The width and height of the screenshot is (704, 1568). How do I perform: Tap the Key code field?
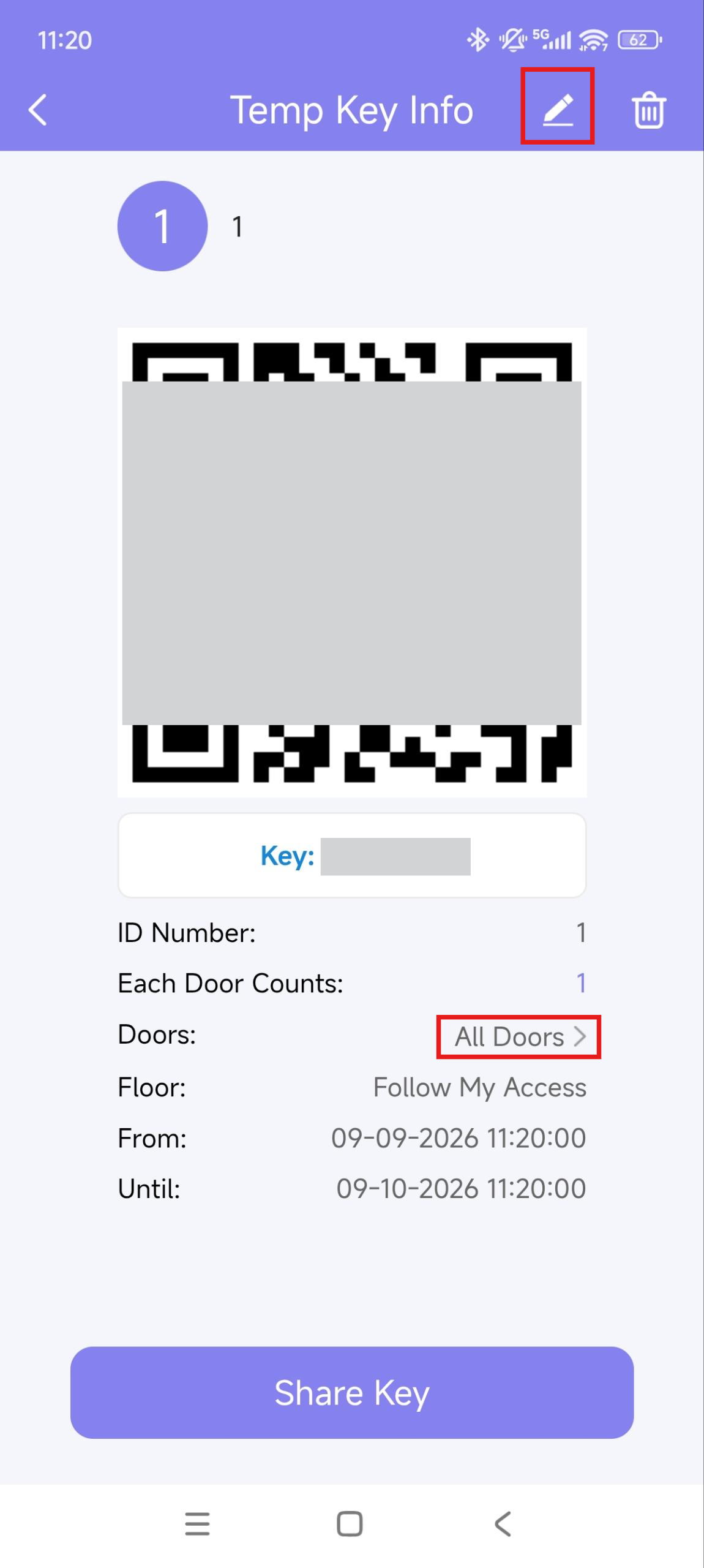tap(352, 855)
